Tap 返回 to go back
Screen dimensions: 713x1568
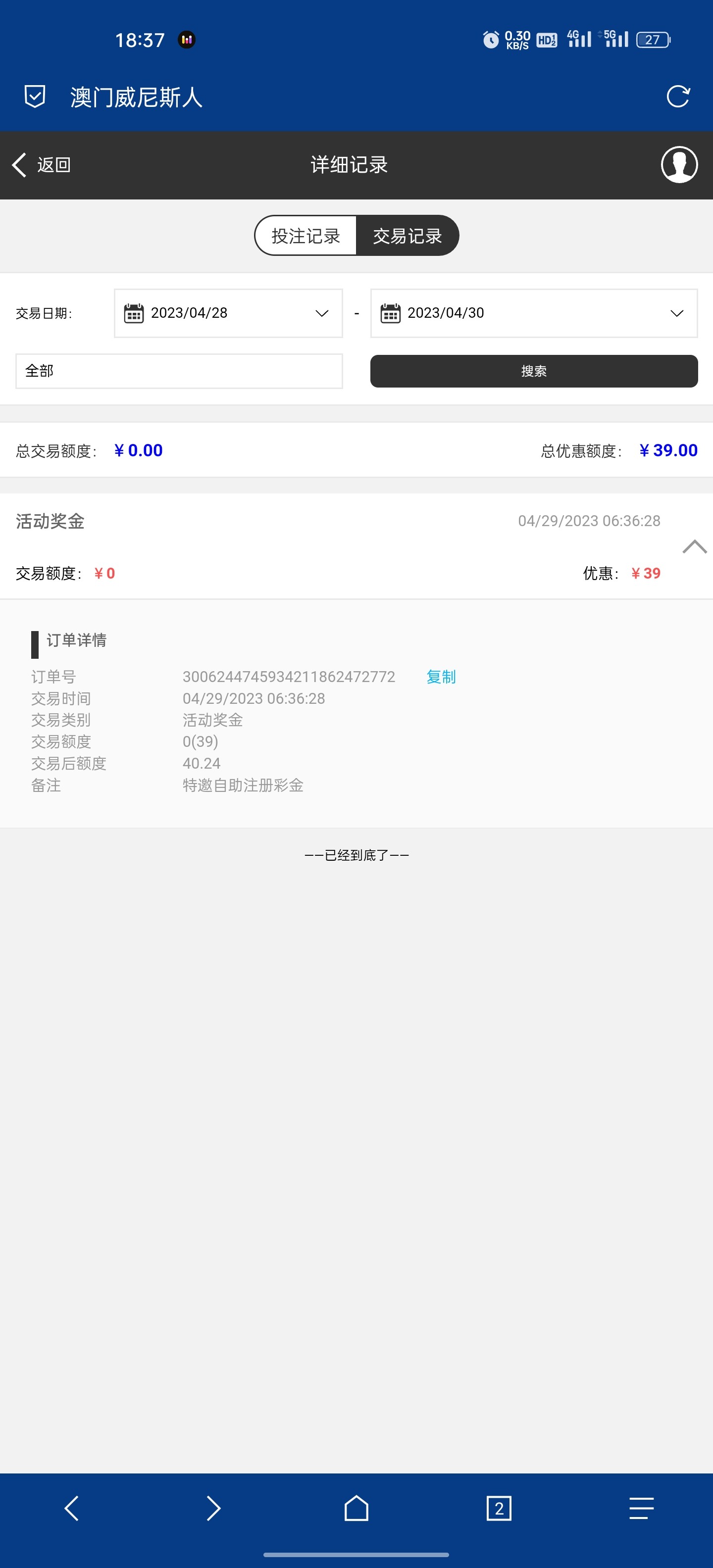coord(42,165)
